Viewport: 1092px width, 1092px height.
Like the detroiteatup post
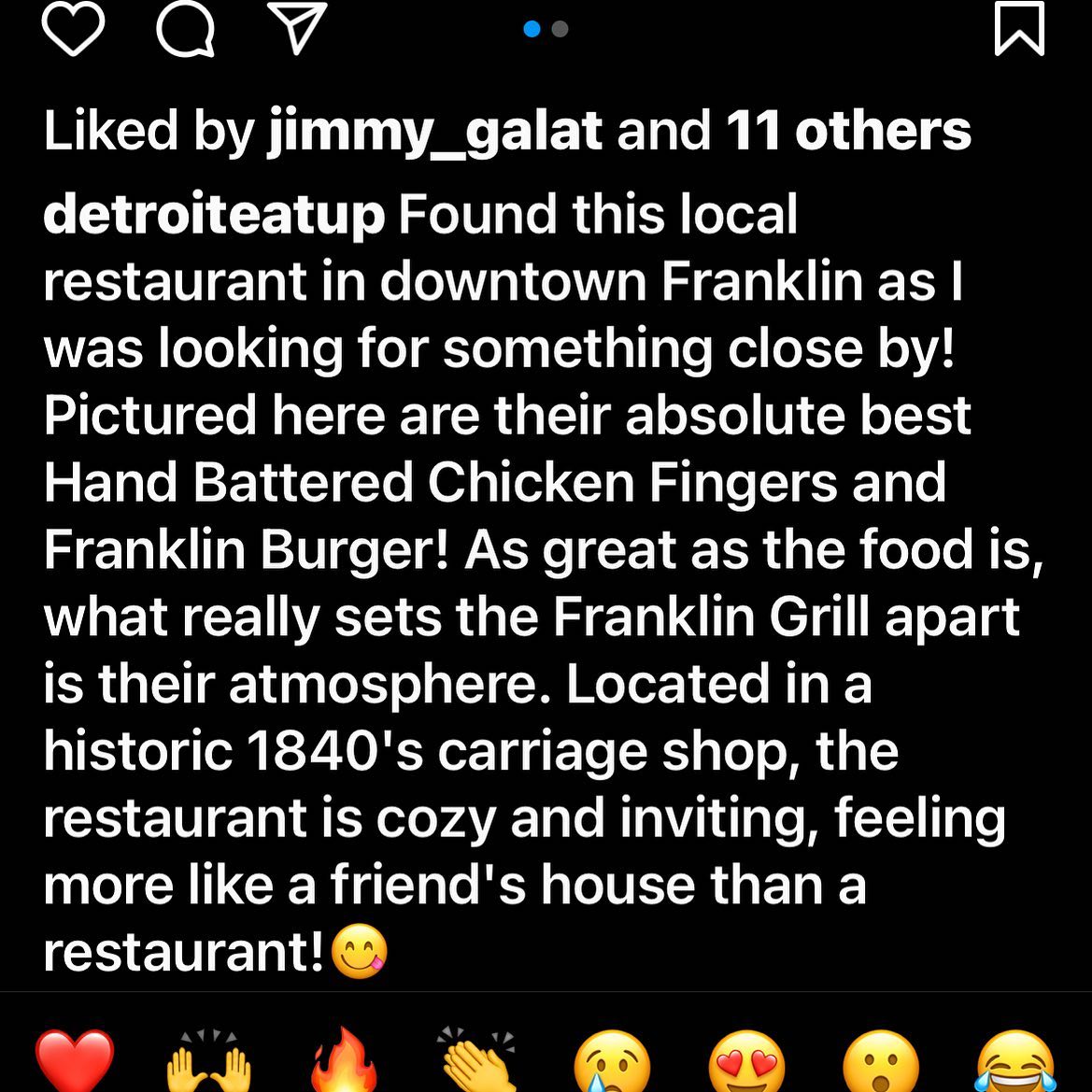click(x=74, y=29)
